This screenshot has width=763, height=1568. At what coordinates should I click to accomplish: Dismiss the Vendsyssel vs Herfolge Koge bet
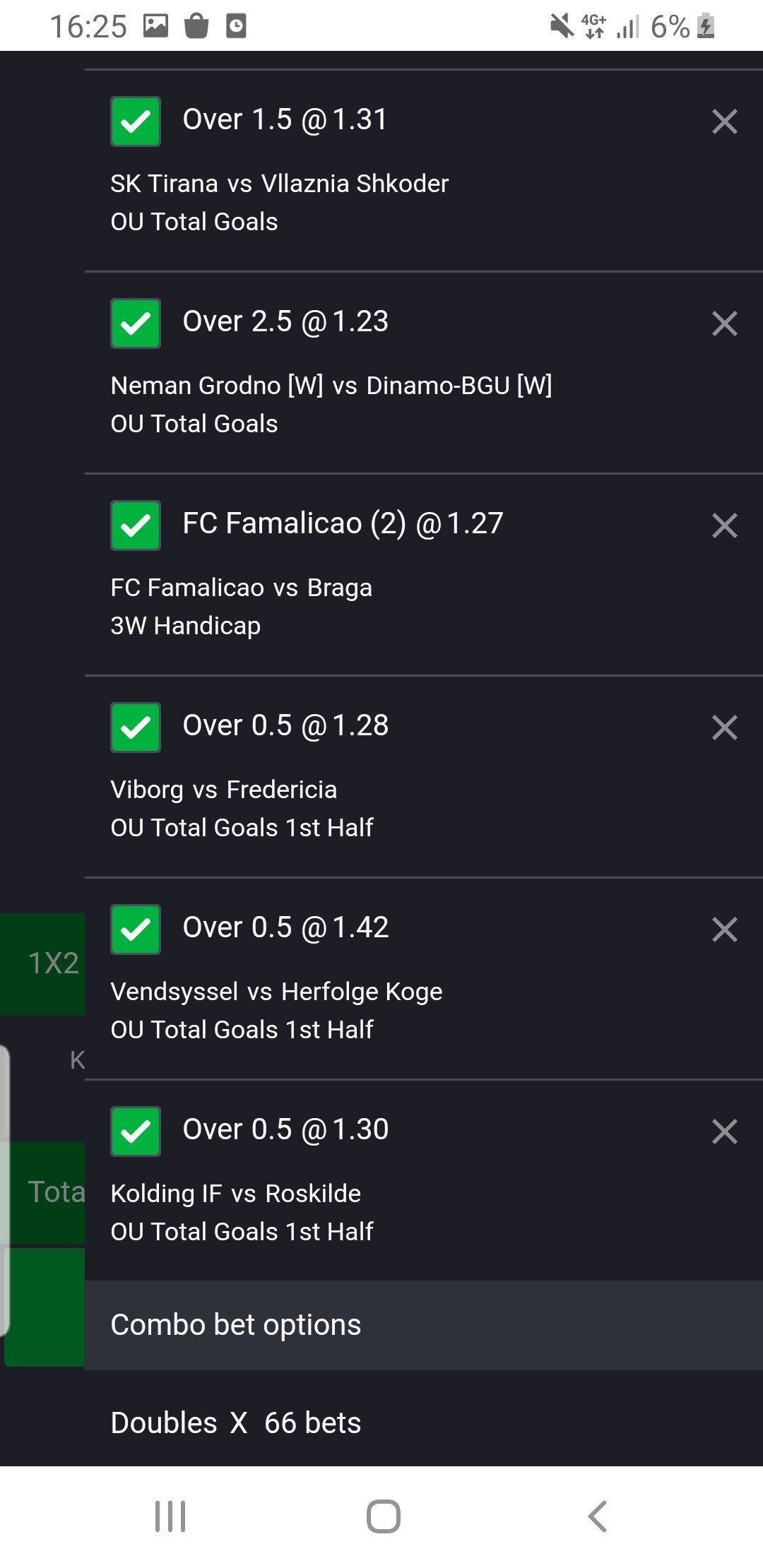[x=725, y=929]
